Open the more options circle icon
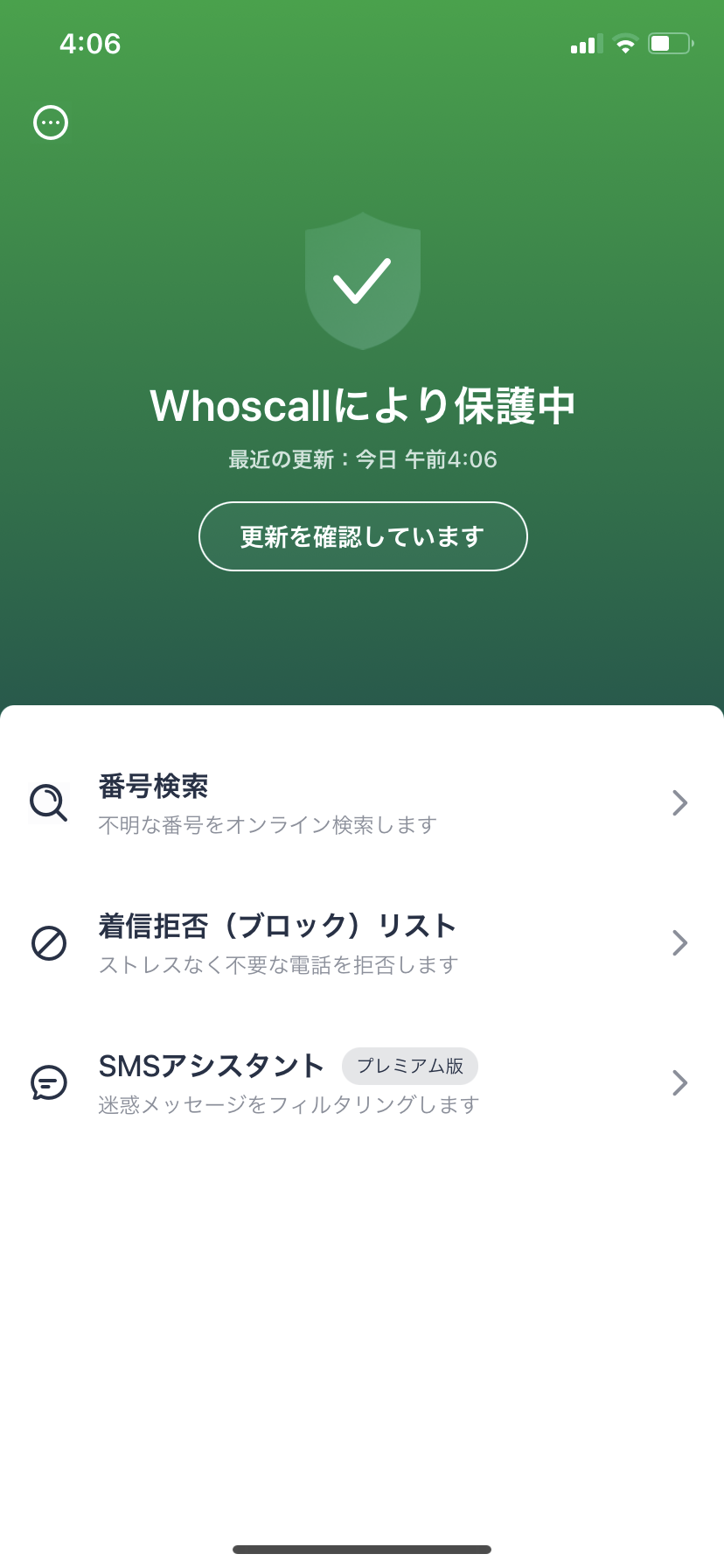Viewport: 724px width, 1568px height. point(51,122)
